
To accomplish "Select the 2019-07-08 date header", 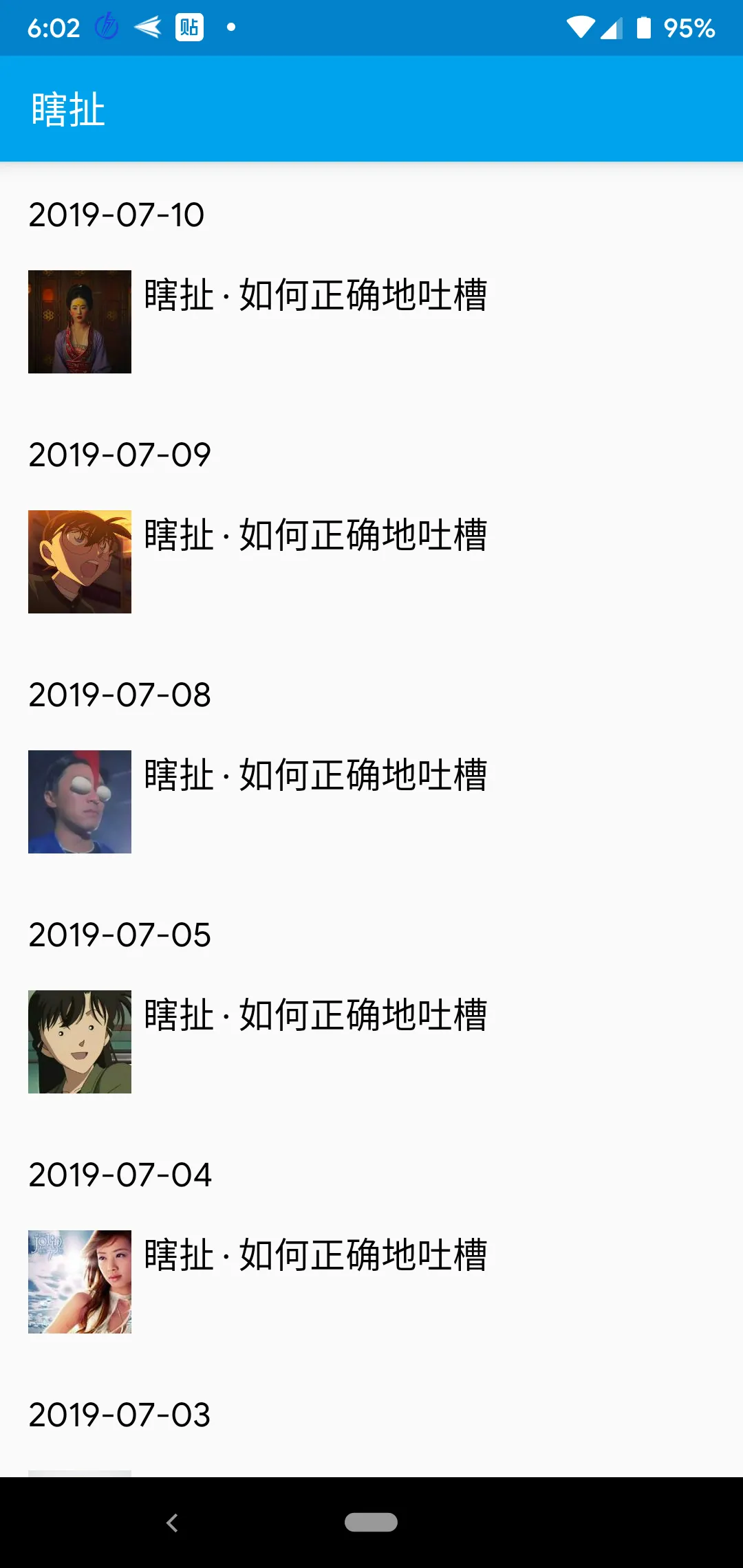I will pyautogui.click(x=120, y=695).
